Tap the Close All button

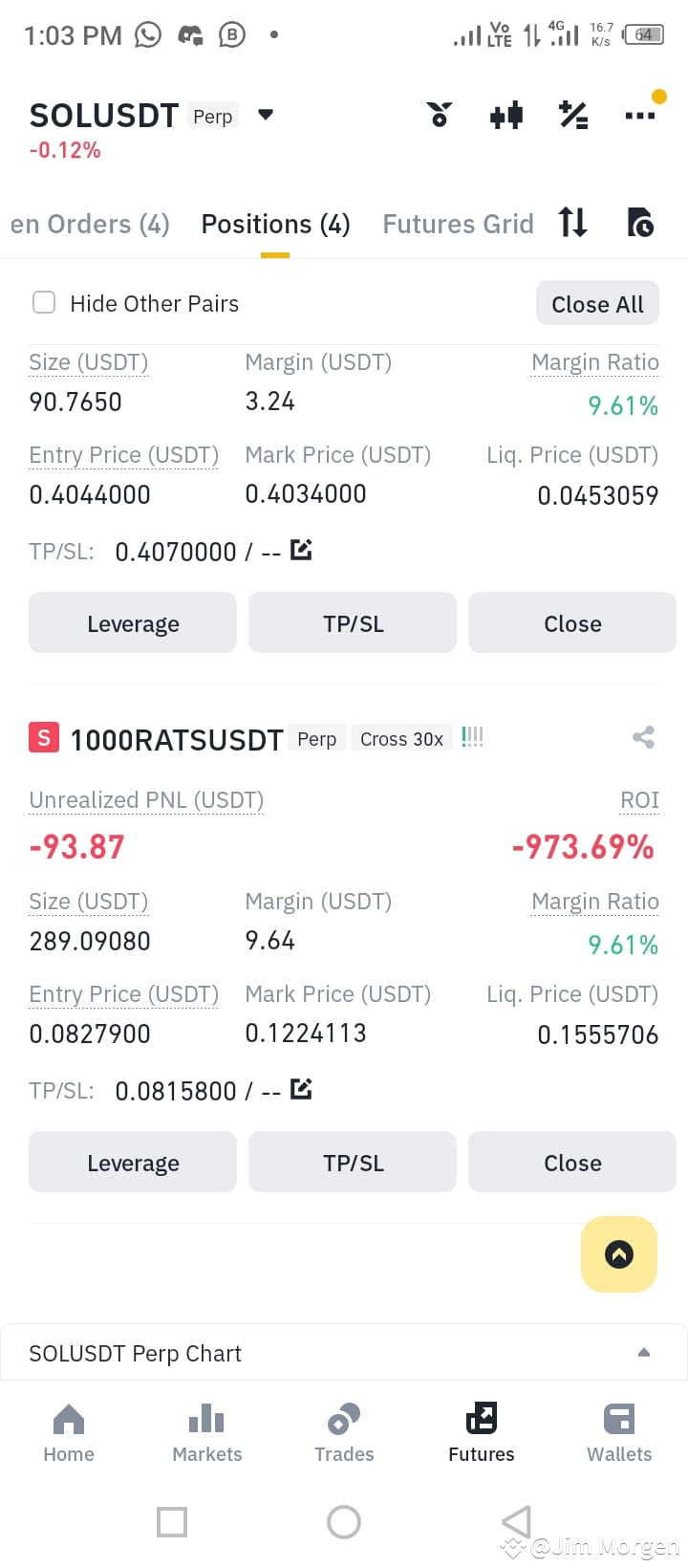pos(597,302)
